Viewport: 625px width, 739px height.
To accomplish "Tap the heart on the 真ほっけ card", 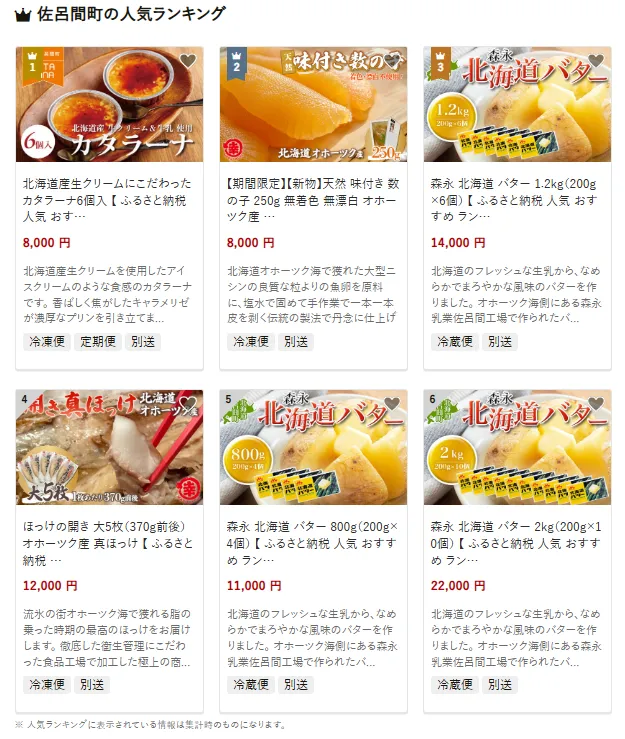I will pos(188,404).
